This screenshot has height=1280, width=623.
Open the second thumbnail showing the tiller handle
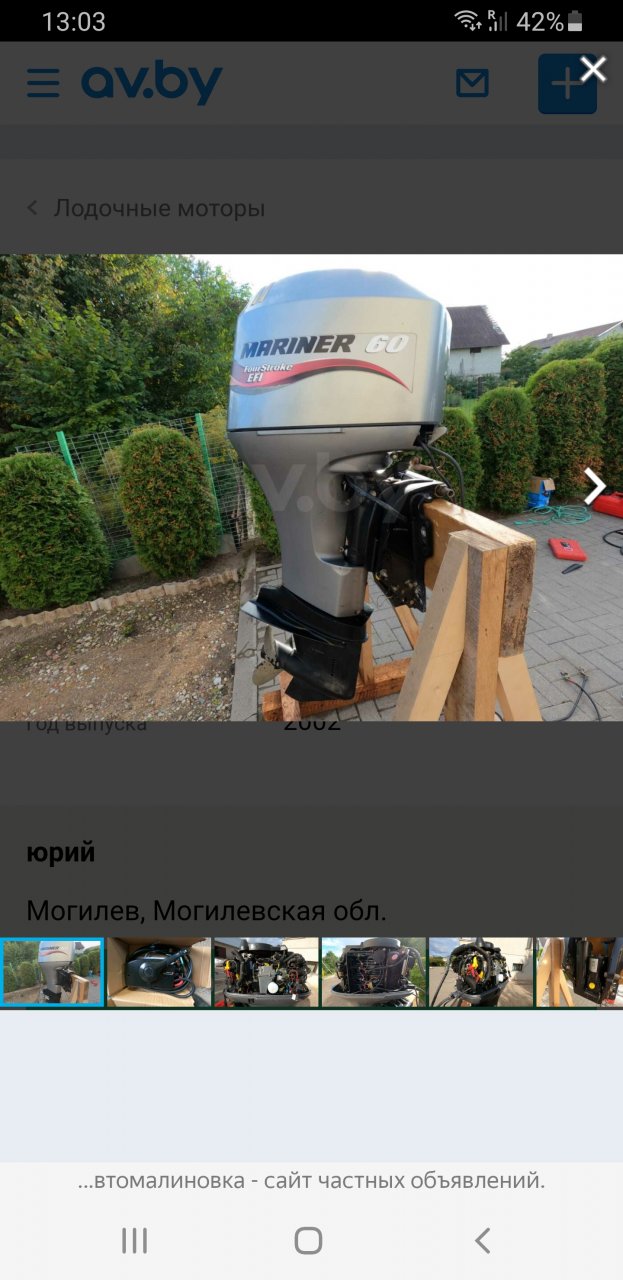[x=159, y=972]
